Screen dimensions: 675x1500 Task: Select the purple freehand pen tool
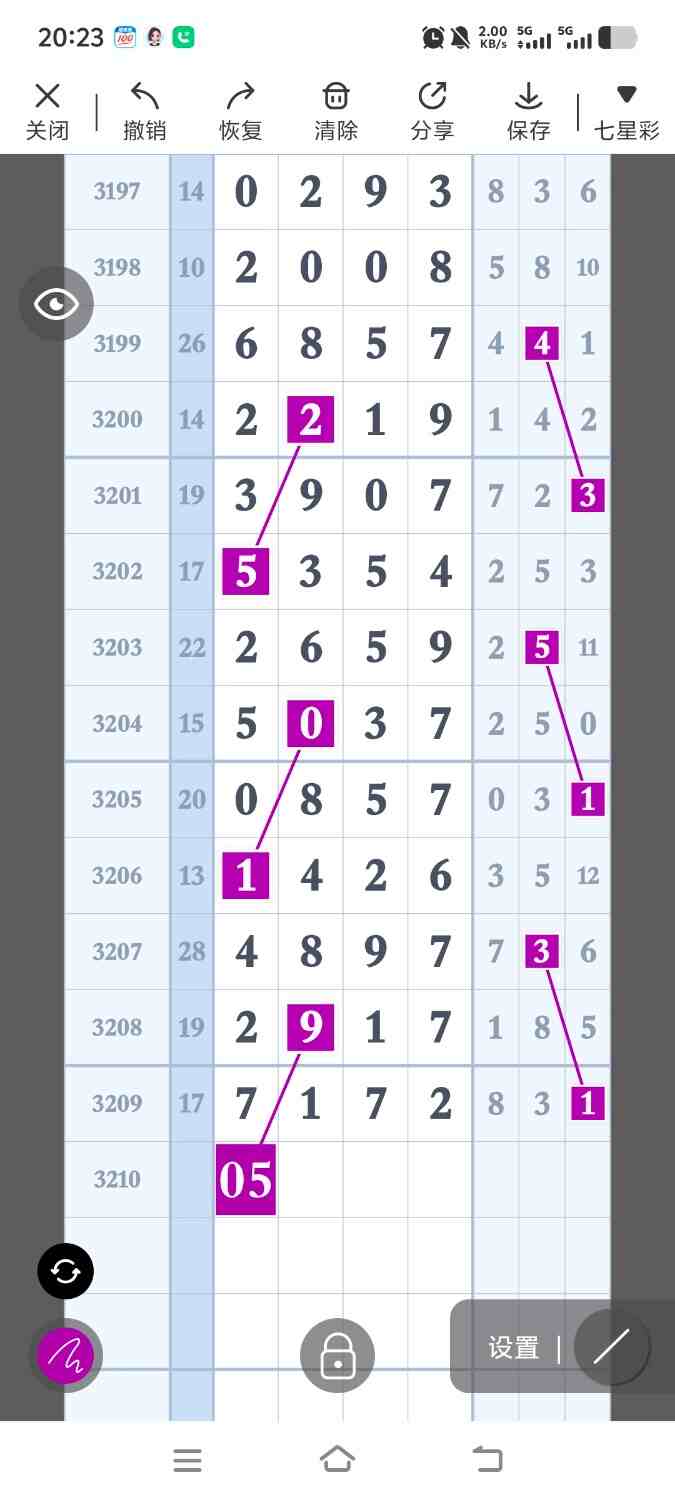[65, 1356]
